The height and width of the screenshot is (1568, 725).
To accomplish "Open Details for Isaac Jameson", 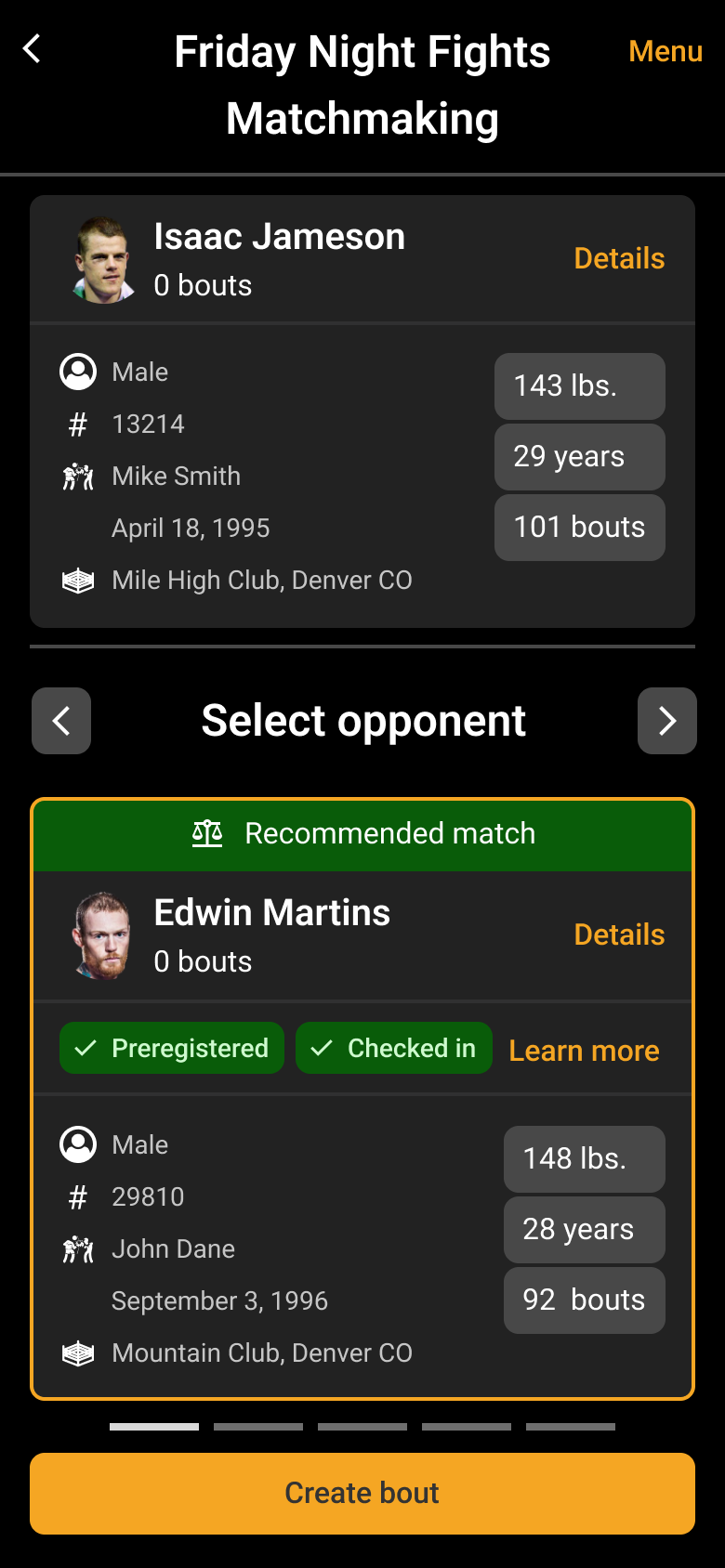I will tap(619, 258).
